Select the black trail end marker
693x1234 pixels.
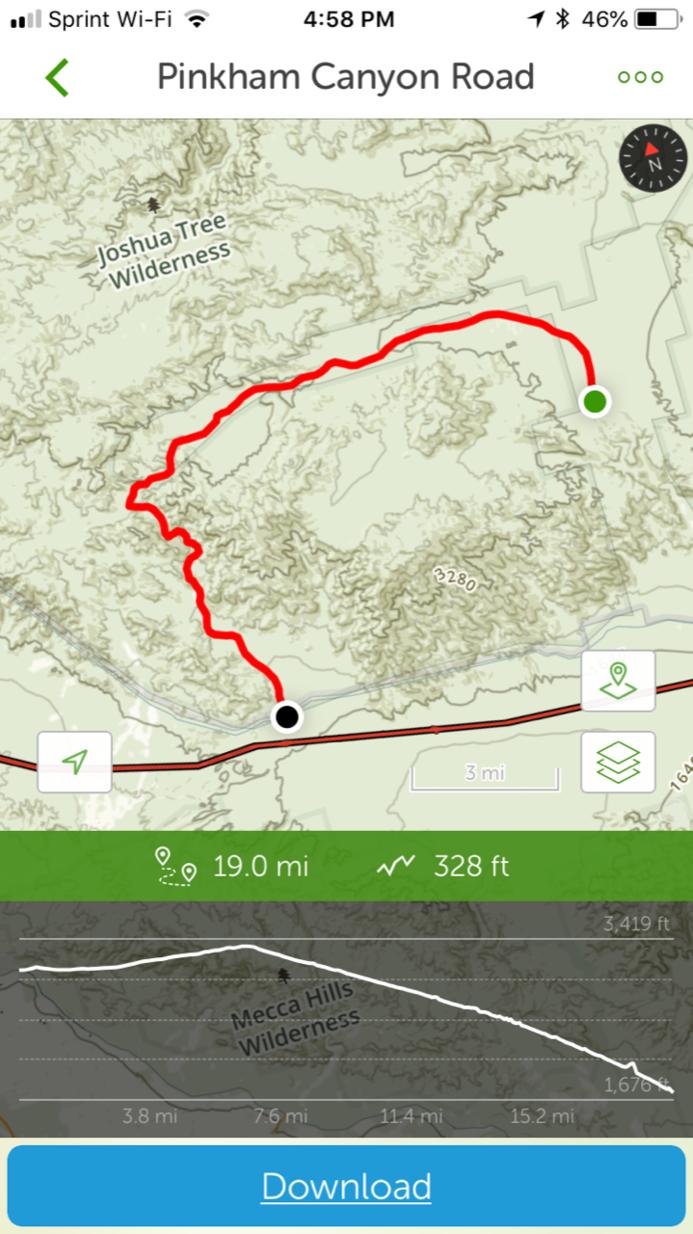(x=287, y=716)
